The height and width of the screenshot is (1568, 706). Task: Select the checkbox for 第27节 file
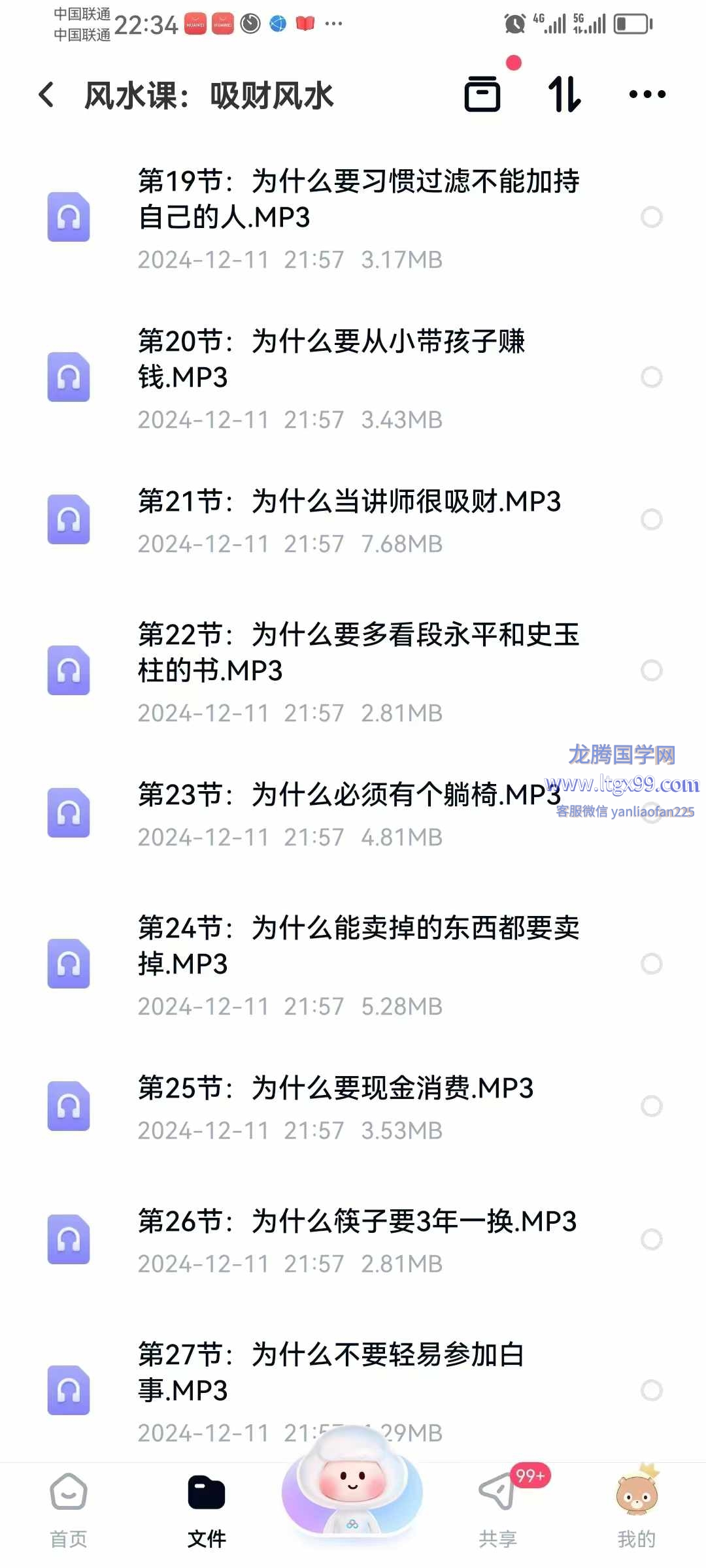[x=651, y=1390]
